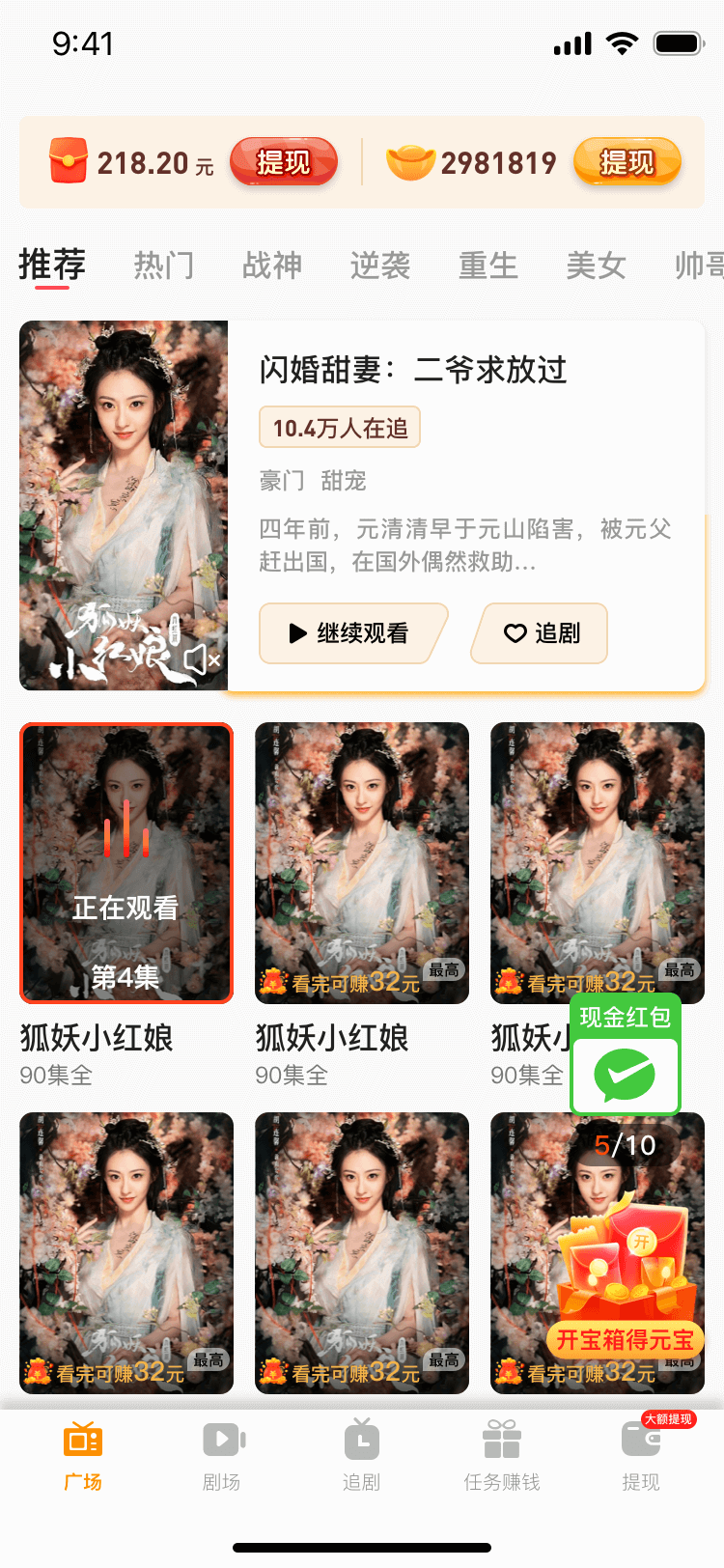
Task: Tap the red 提现 button beside 218.20元
Action: point(283,162)
